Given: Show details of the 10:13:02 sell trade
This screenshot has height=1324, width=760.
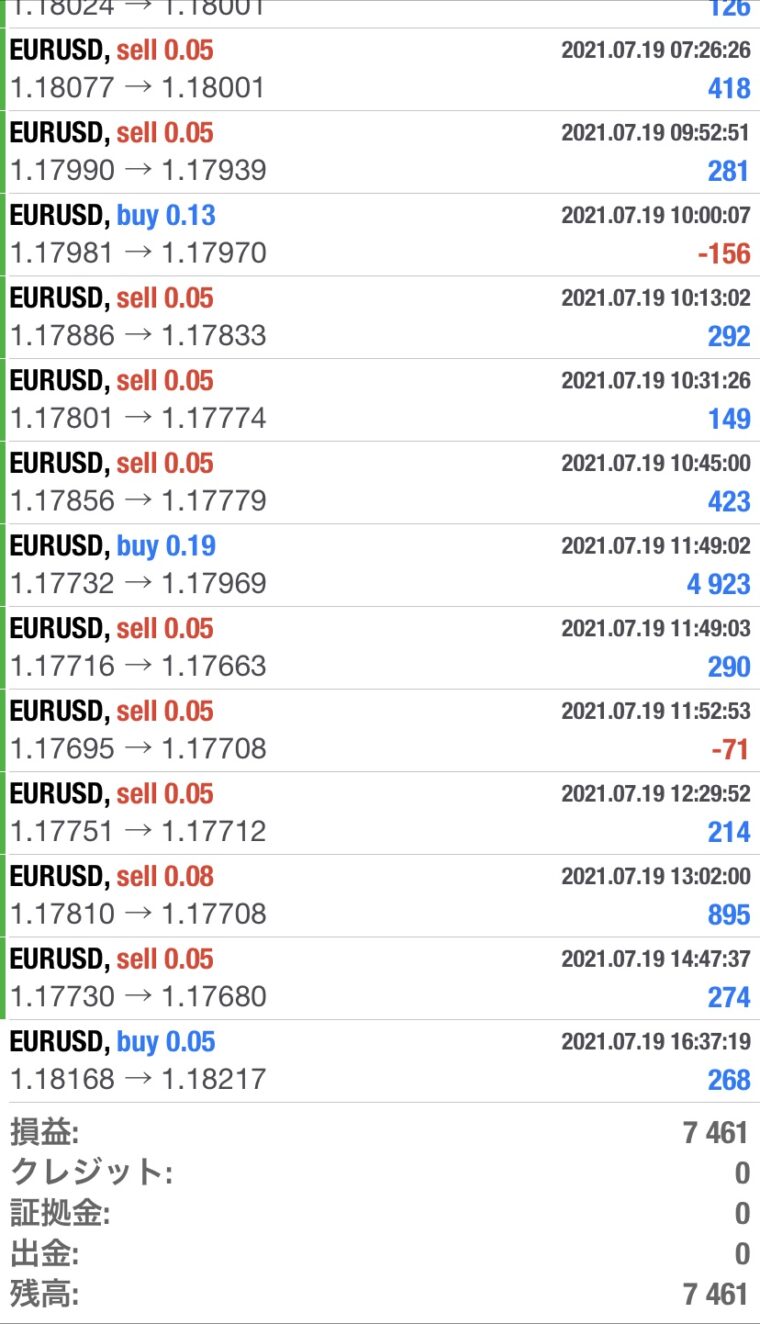Looking at the screenshot, I should [380, 317].
